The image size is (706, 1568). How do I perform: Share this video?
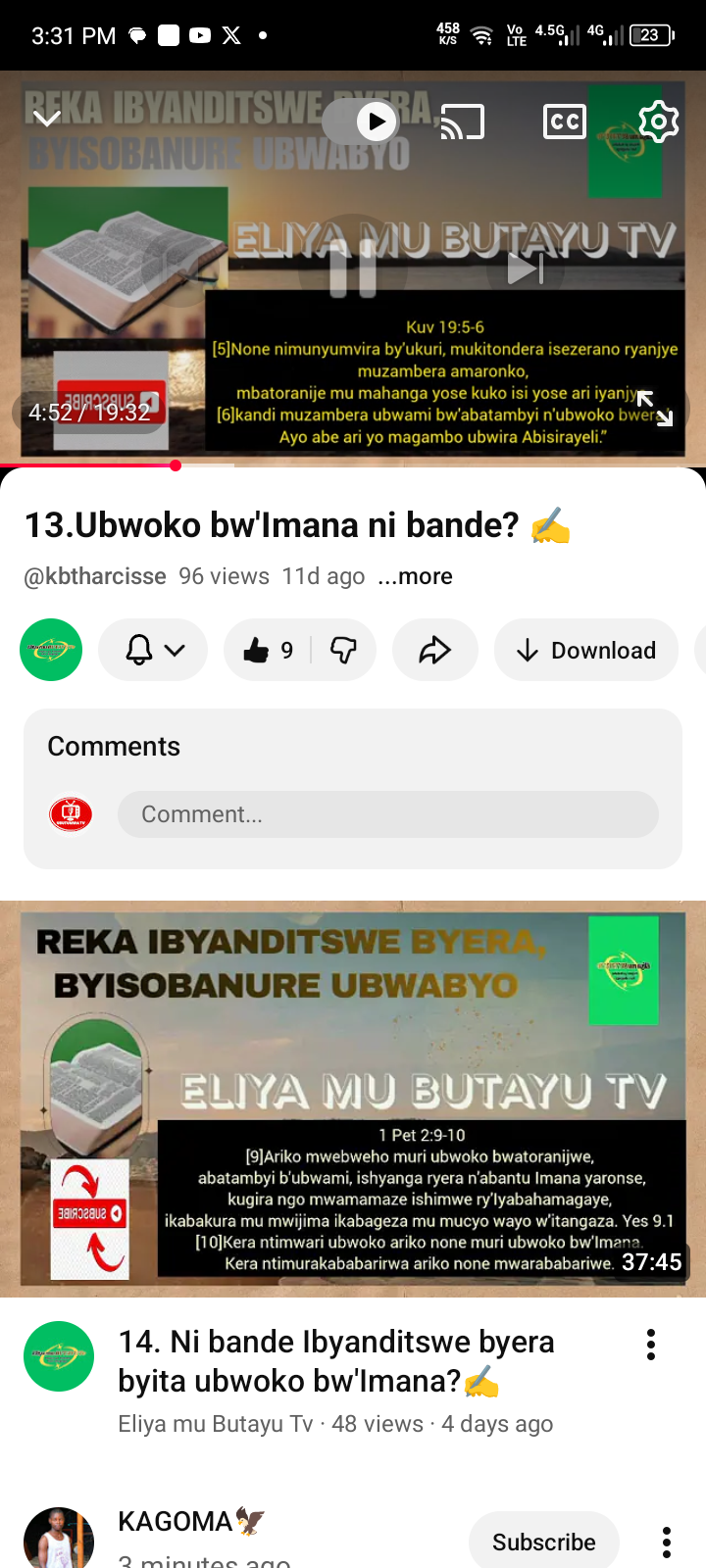(434, 650)
